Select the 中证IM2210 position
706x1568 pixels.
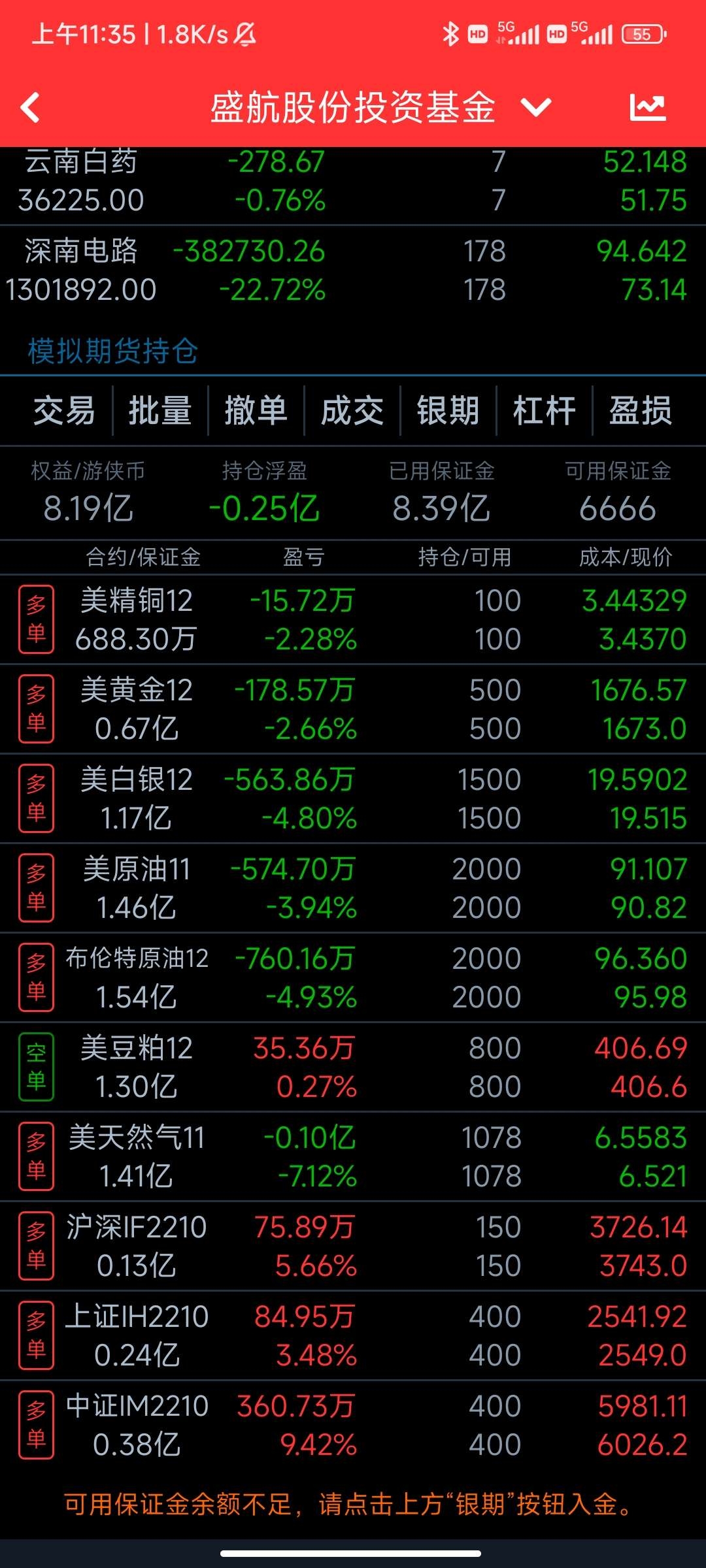tap(353, 1426)
